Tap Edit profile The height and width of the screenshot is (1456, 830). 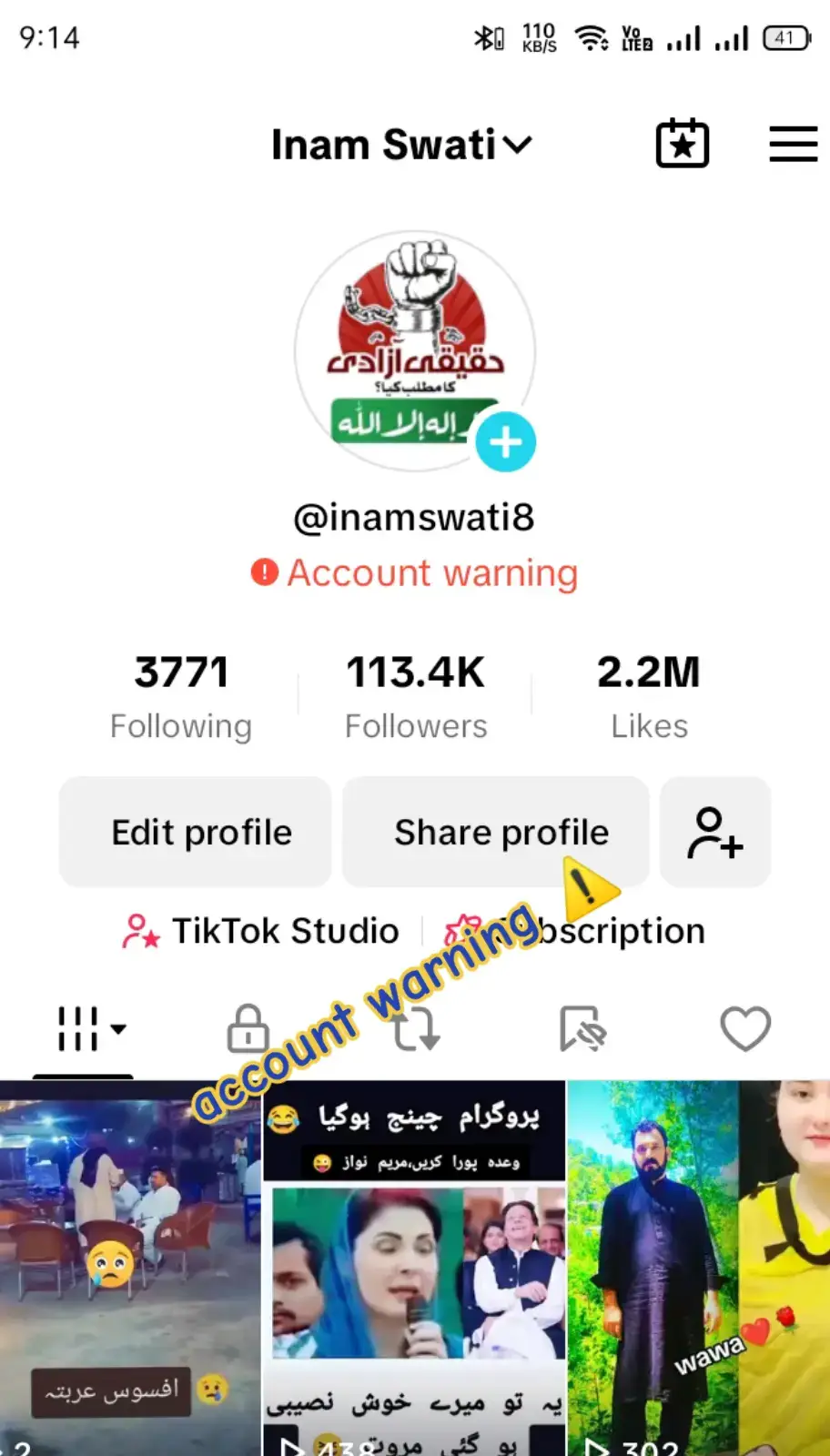click(x=195, y=832)
